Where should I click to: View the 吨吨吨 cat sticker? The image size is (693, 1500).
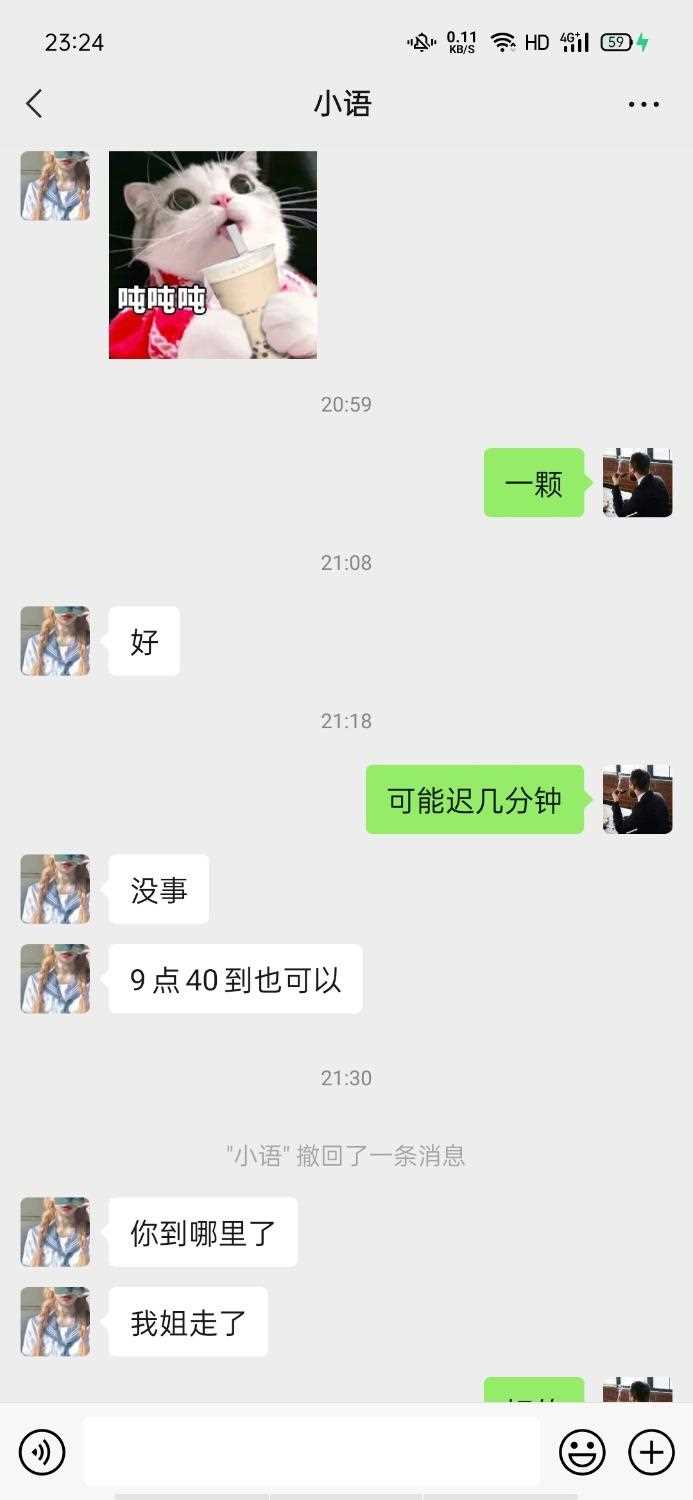pyautogui.click(x=213, y=254)
